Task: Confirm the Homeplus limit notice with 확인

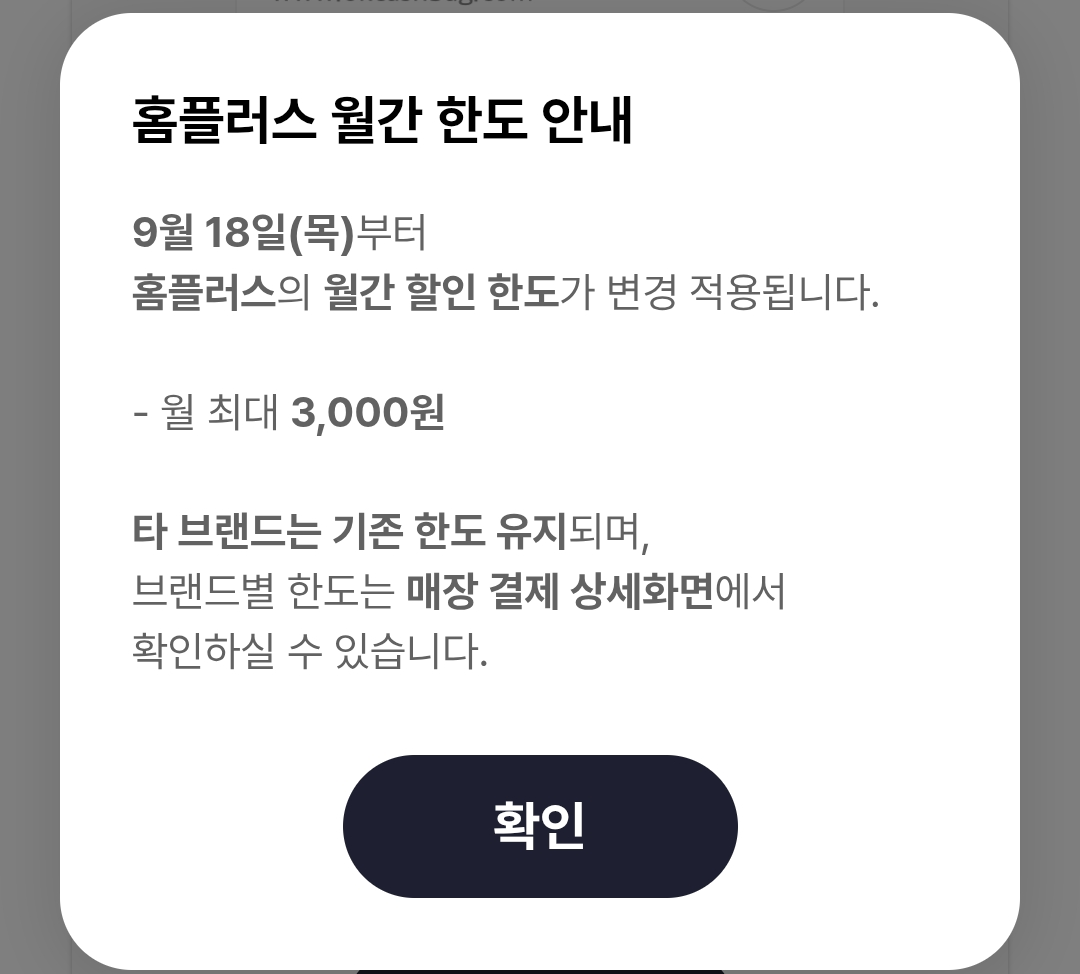Action: (540, 826)
